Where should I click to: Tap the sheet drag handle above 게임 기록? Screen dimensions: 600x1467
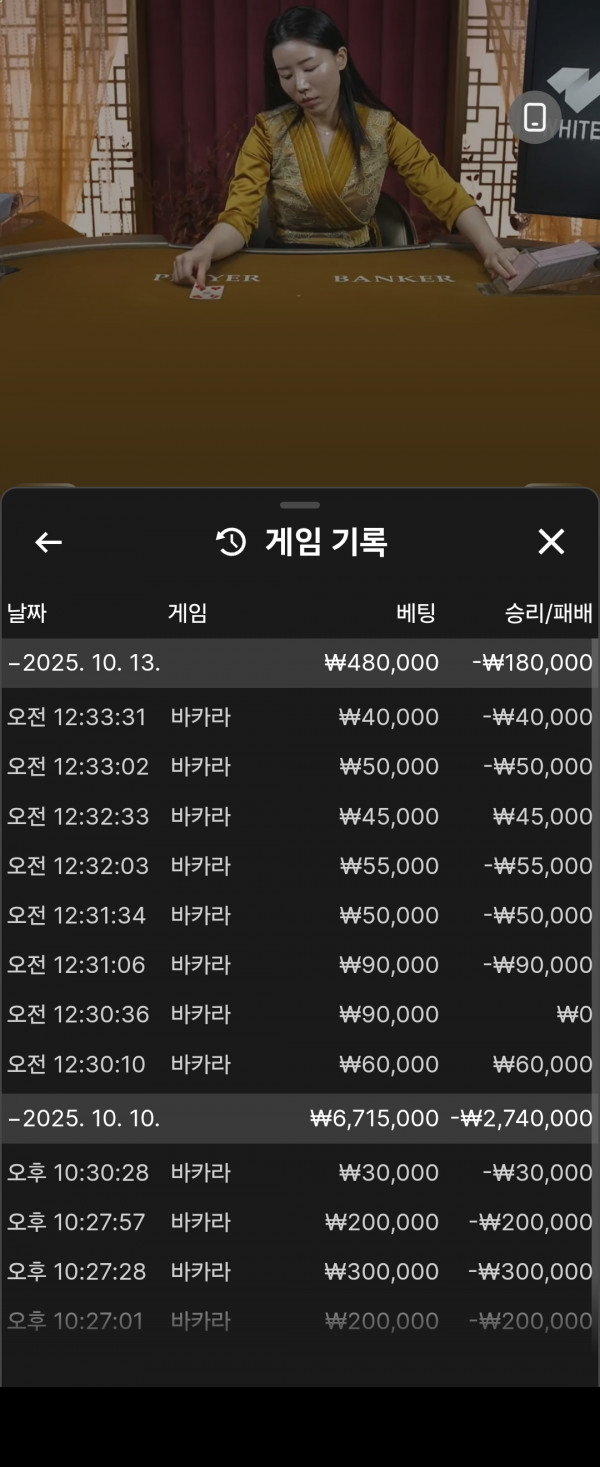pos(300,505)
